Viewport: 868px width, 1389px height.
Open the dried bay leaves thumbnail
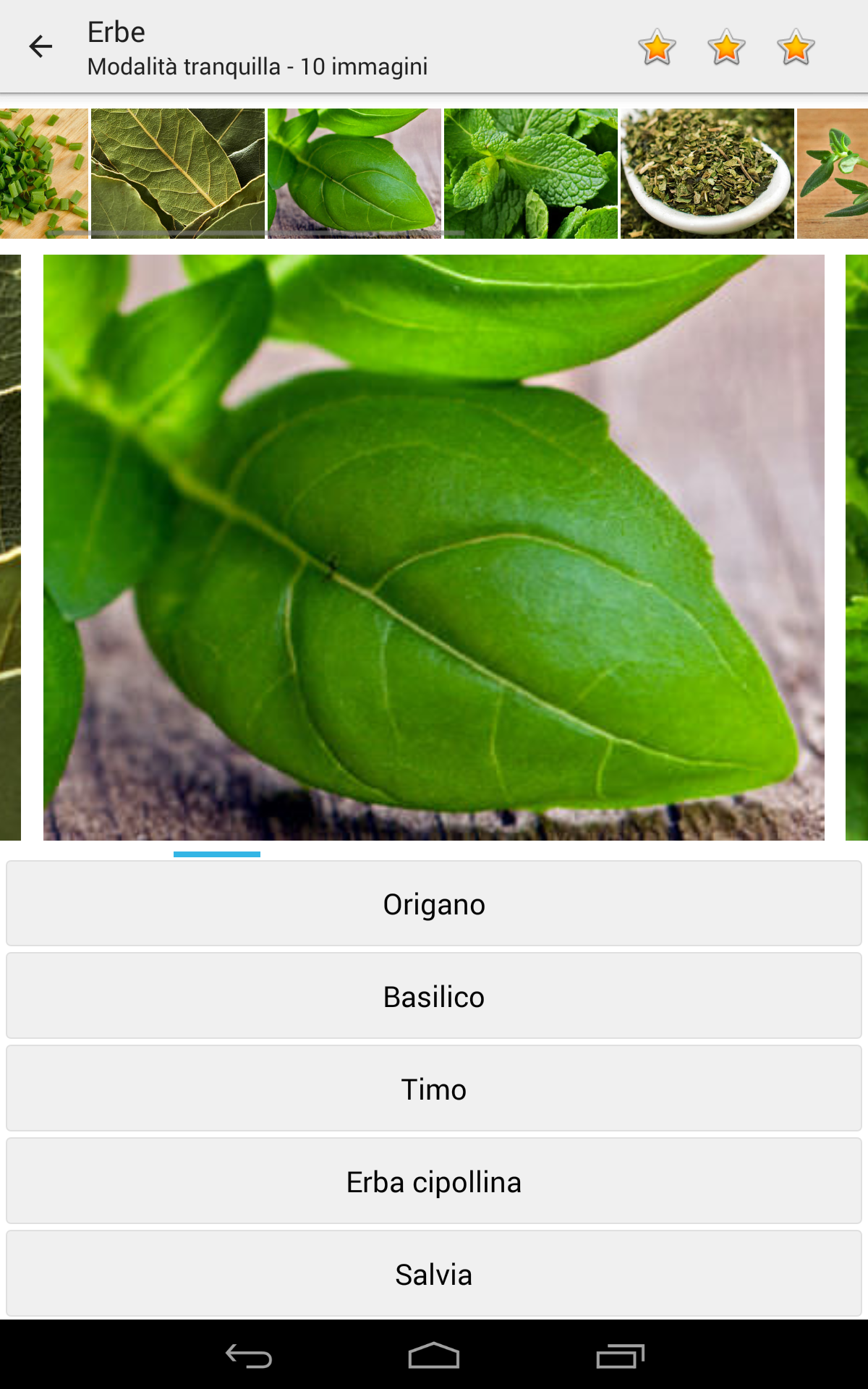pyautogui.click(x=177, y=173)
